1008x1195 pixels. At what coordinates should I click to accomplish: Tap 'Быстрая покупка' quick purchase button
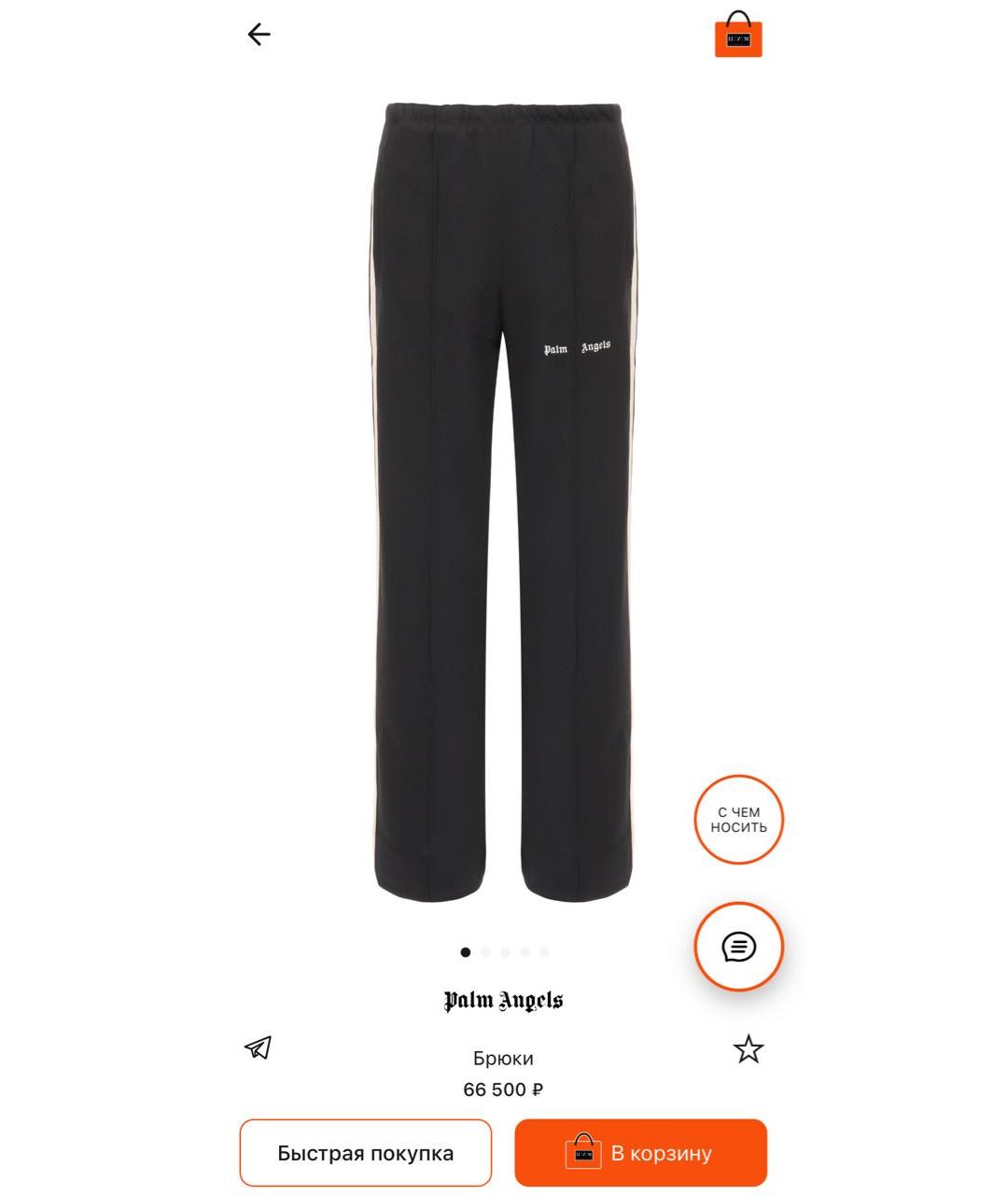coord(365,1153)
